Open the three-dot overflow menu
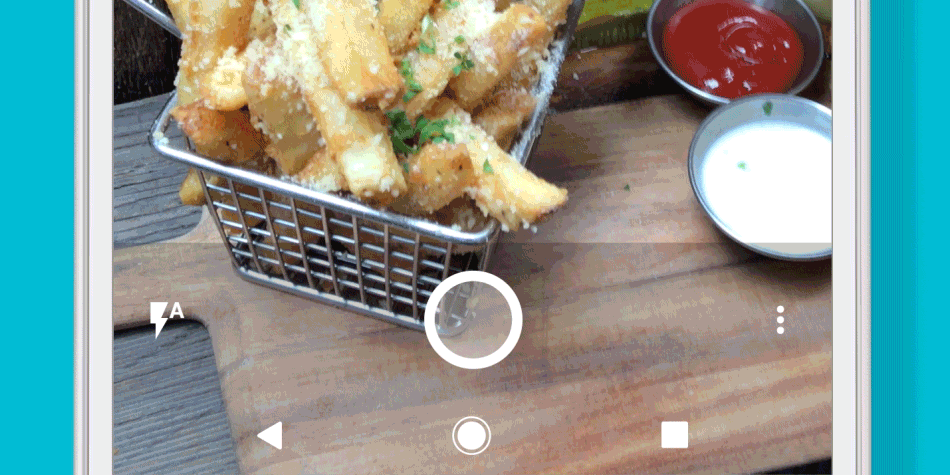The image size is (950, 475). (x=780, y=320)
